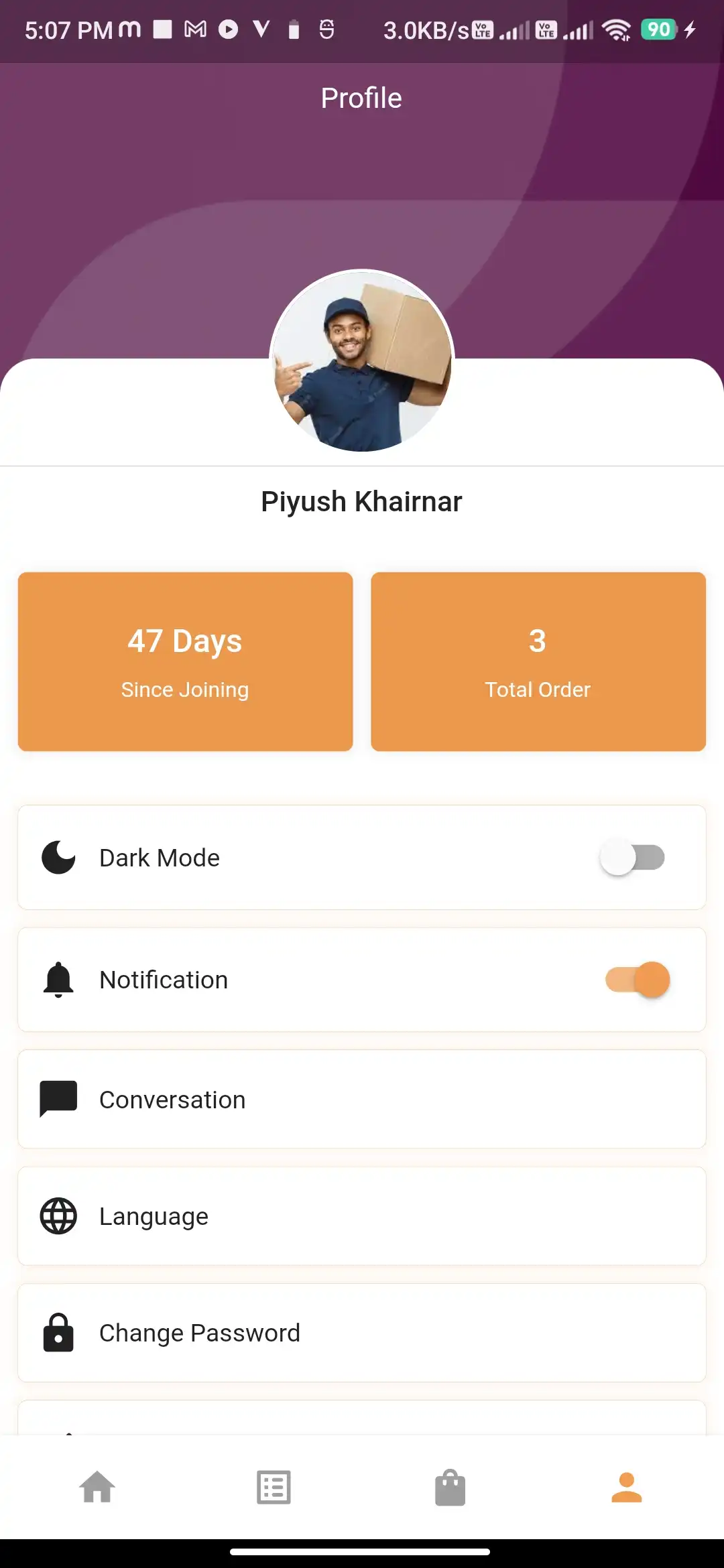Tap the Language globe icon
Viewport: 724px width, 1568px height.
click(x=59, y=1216)
